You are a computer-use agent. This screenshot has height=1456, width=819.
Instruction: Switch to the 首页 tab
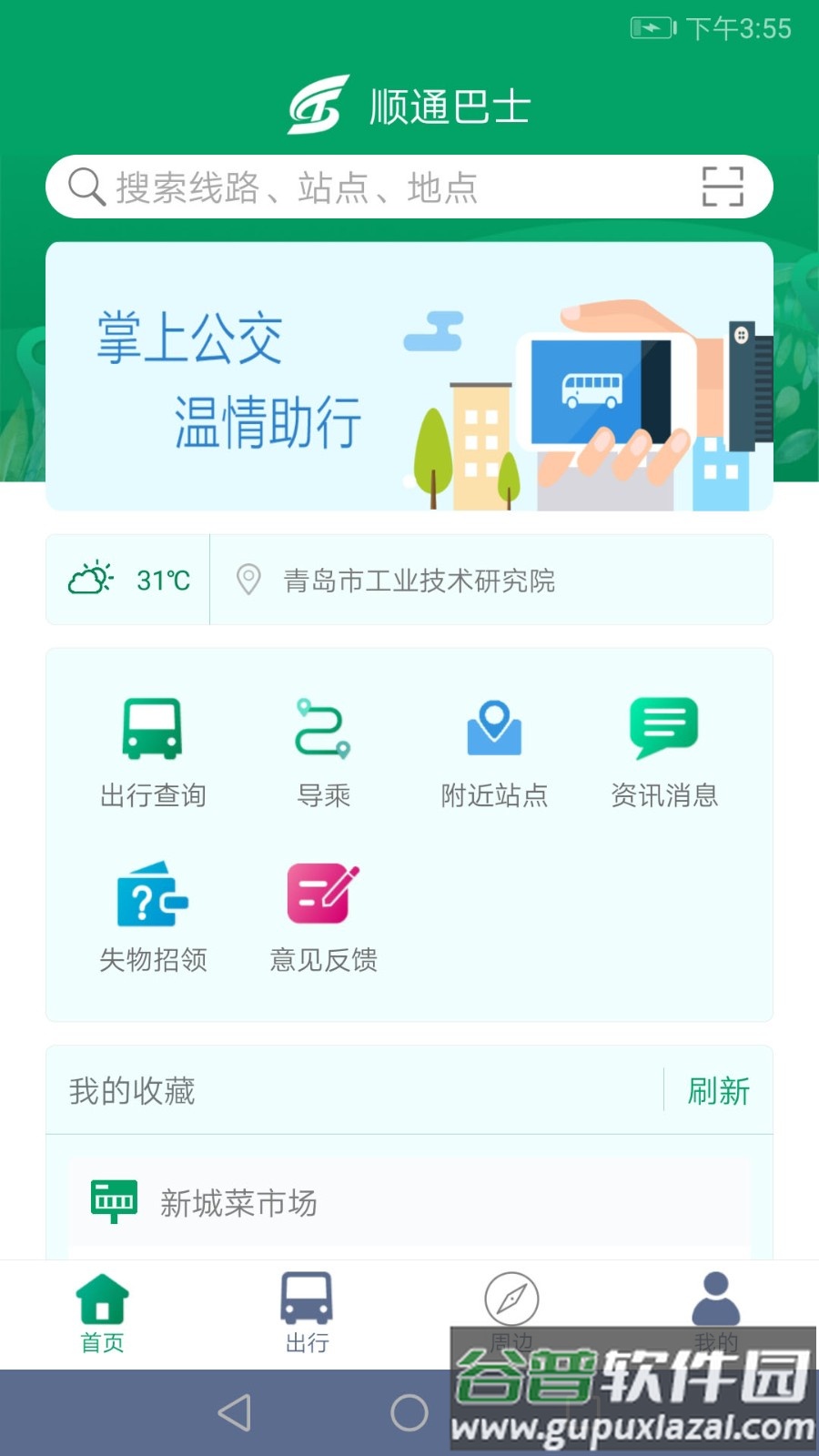click(102, 1313)
